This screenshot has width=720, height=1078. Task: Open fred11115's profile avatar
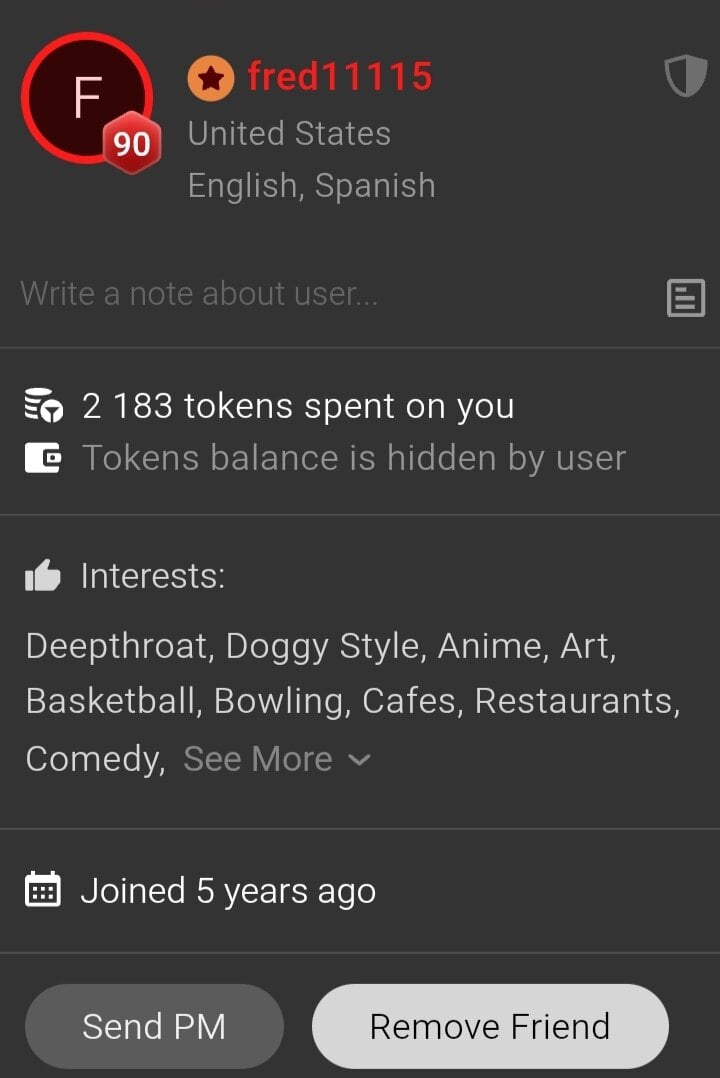pos(87,99)
